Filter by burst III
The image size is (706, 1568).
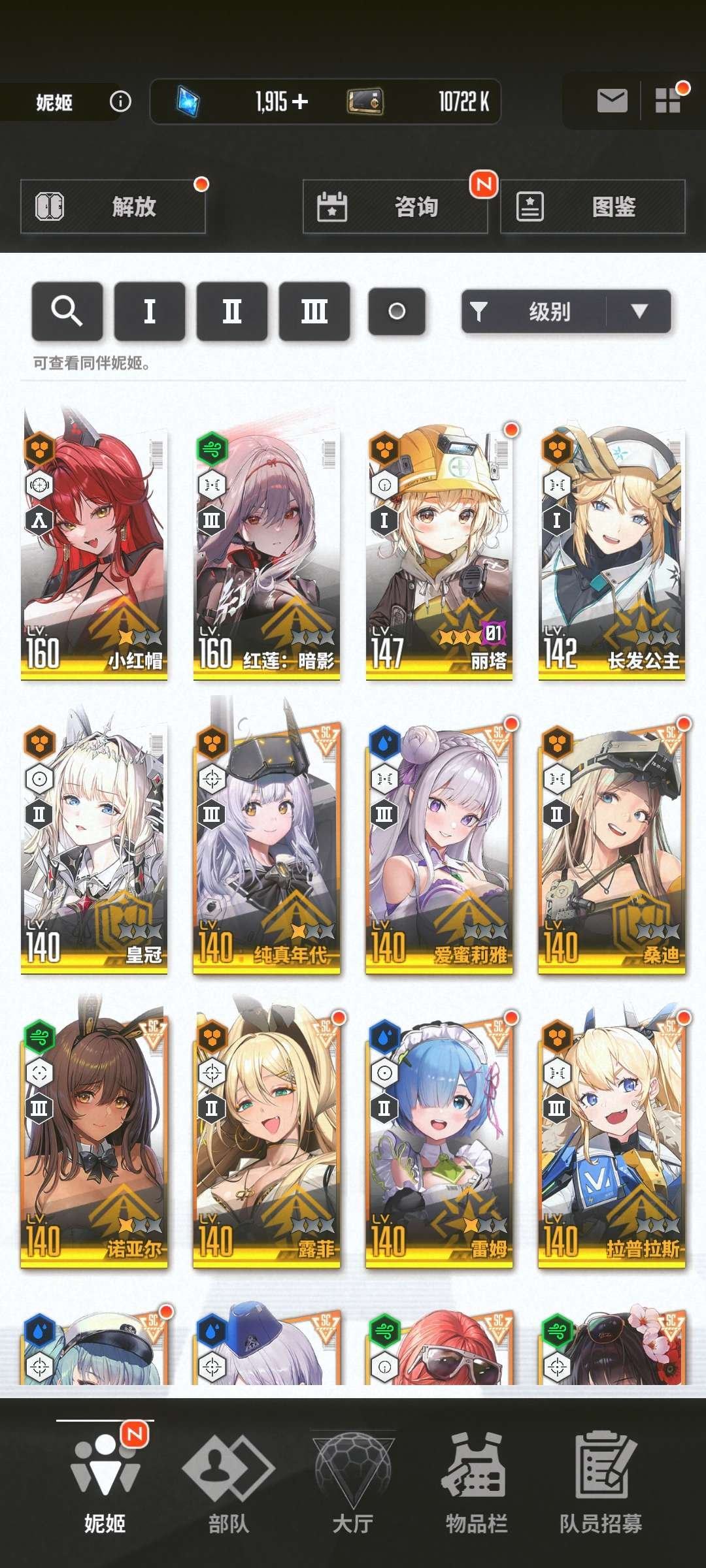tap(314, 311)
